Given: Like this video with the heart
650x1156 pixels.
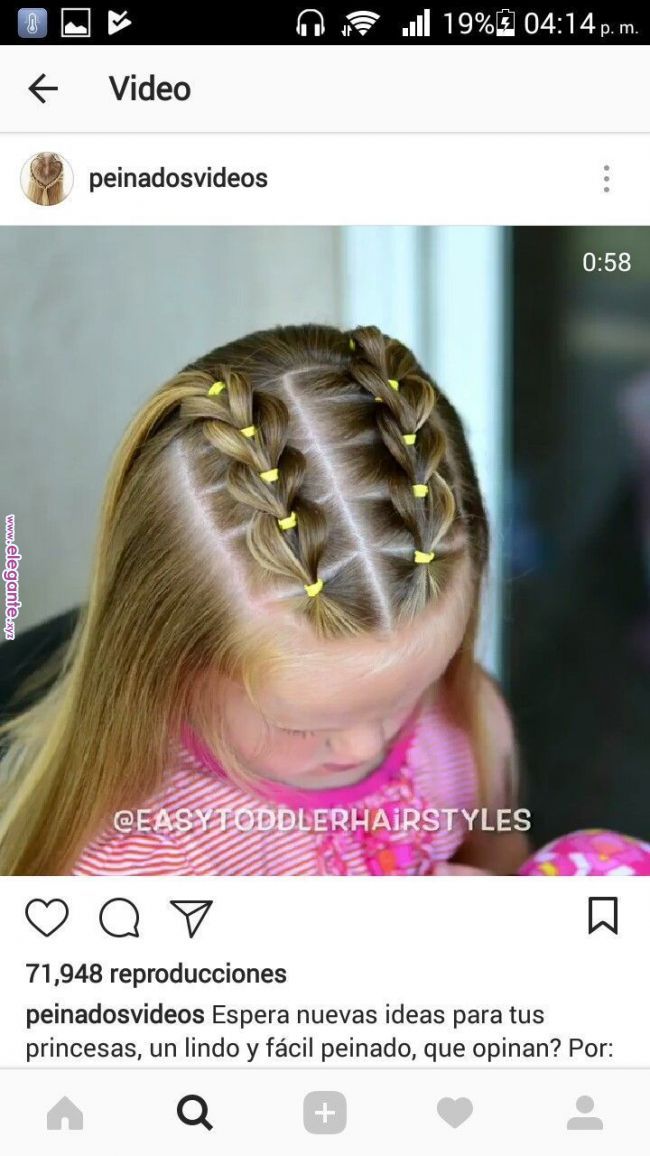Looking at the screenshot, I should click(x=47, y=917).
